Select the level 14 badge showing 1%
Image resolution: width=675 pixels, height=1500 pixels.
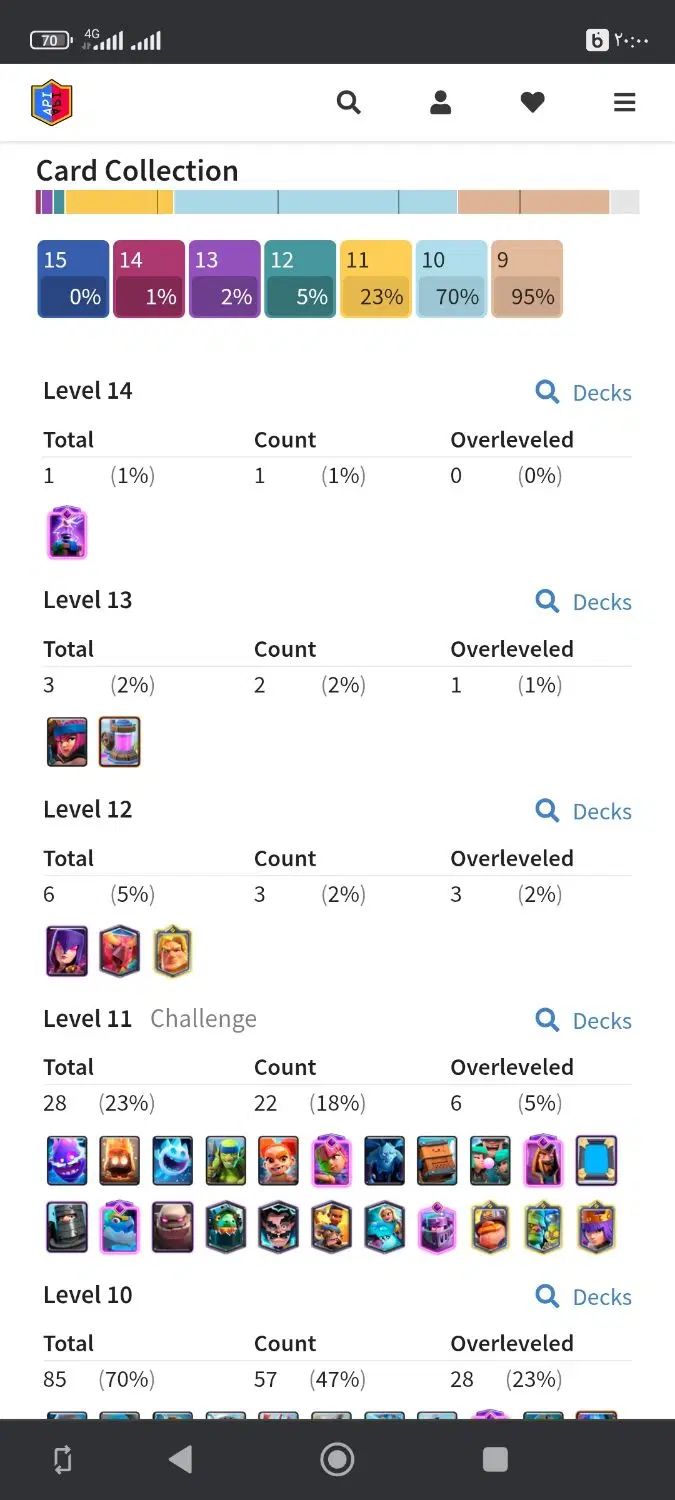tap(149, 279)
